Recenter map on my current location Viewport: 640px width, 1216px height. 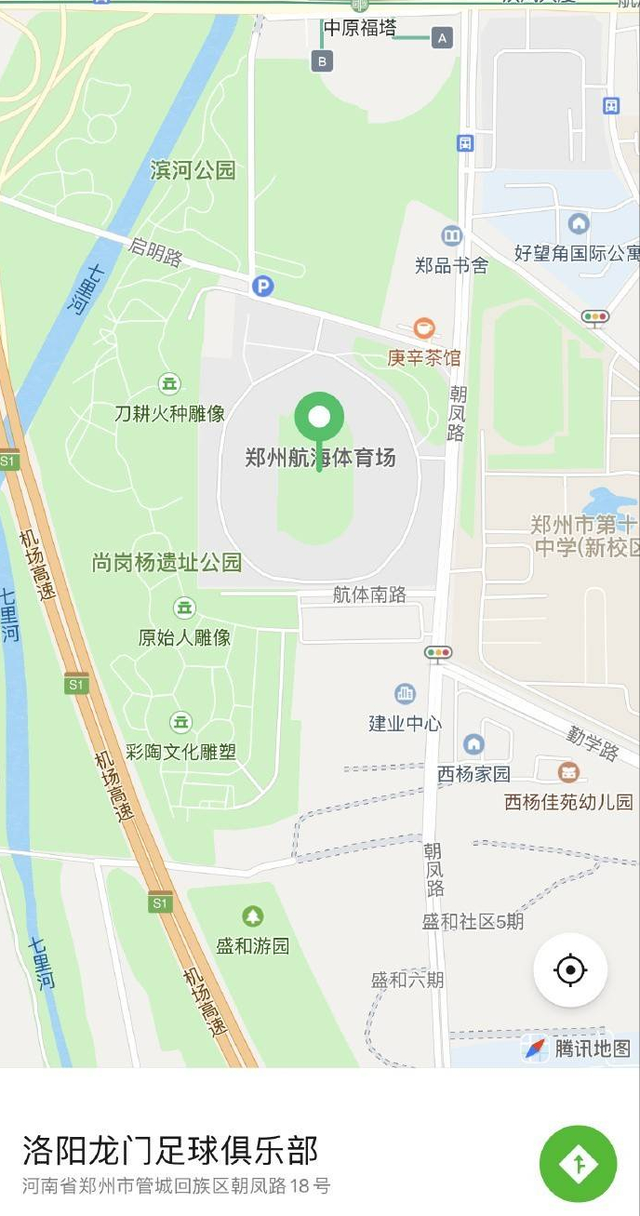pyautogui.click(x=570, y=970)
